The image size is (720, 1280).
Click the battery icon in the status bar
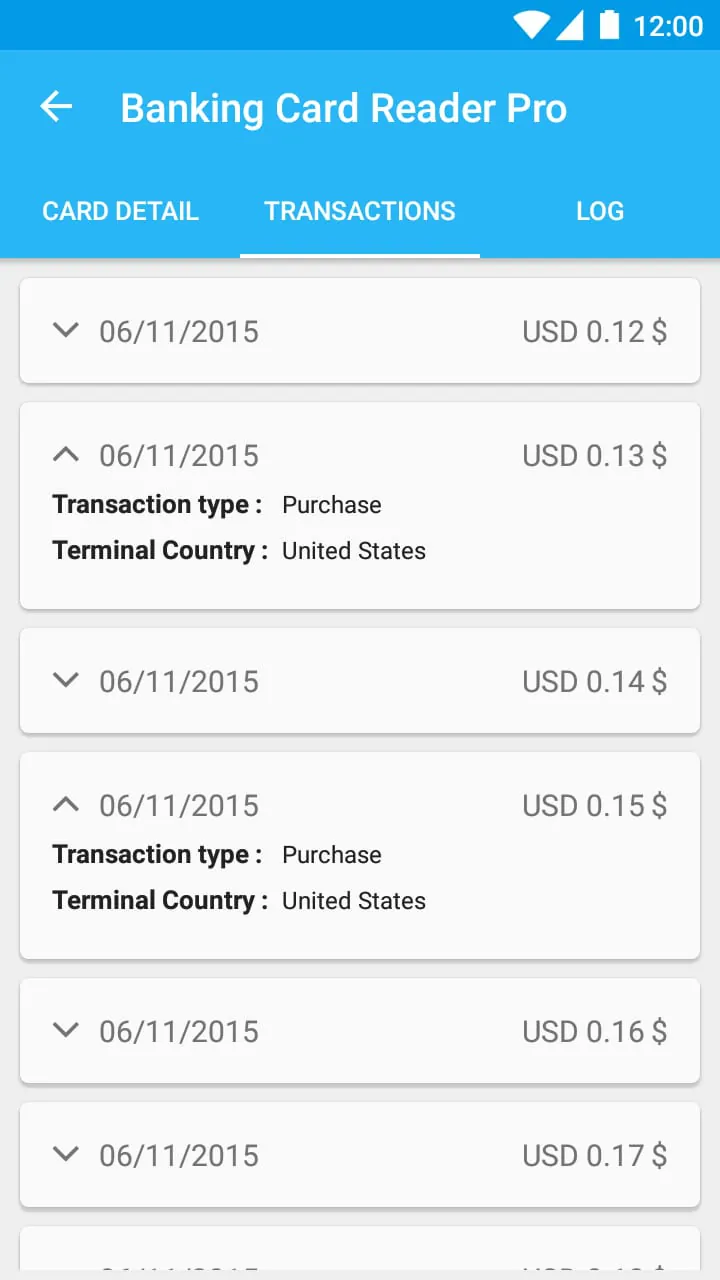click(611, 25)
